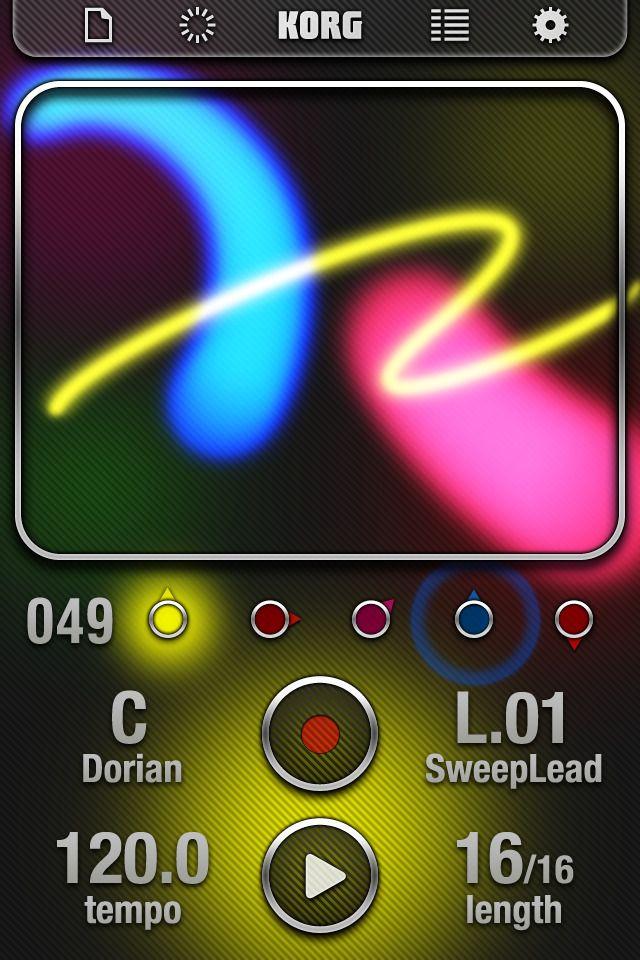Select the magenta part button
The height and width of the screenshot is (960, 640).
(x=371, y=620)
